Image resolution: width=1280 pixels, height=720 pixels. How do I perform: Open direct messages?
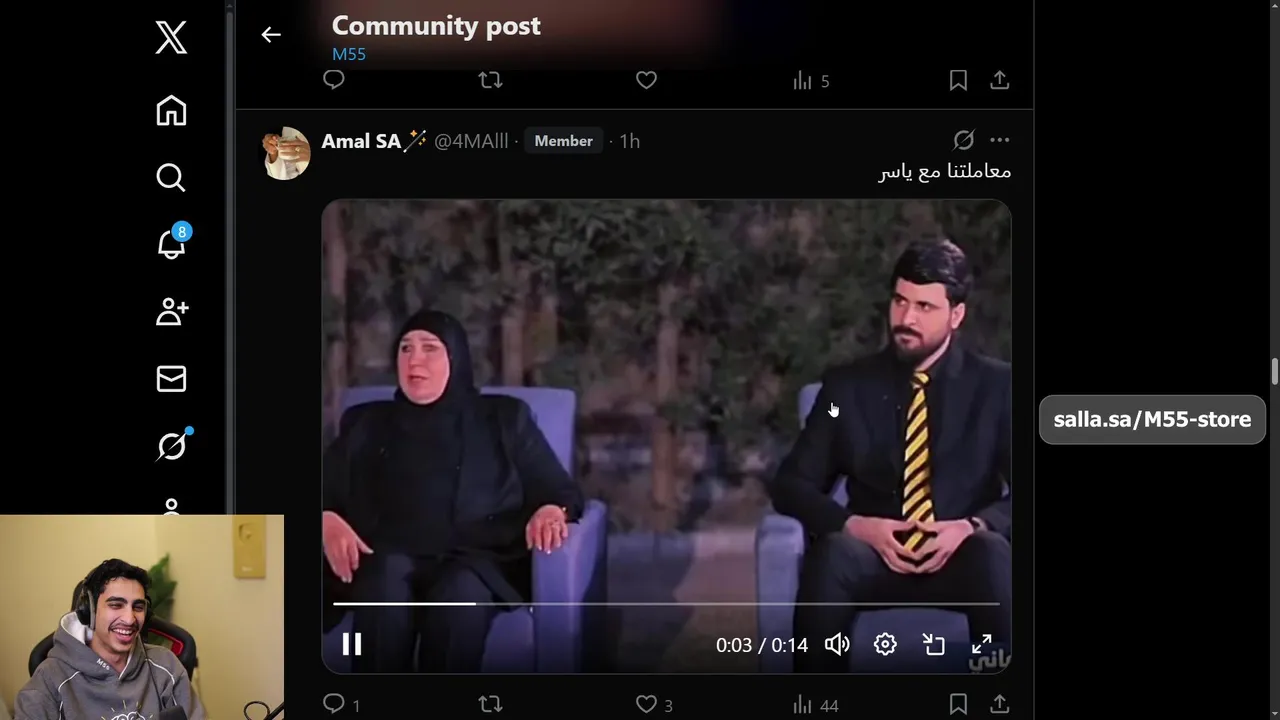(x=171, y=379)
